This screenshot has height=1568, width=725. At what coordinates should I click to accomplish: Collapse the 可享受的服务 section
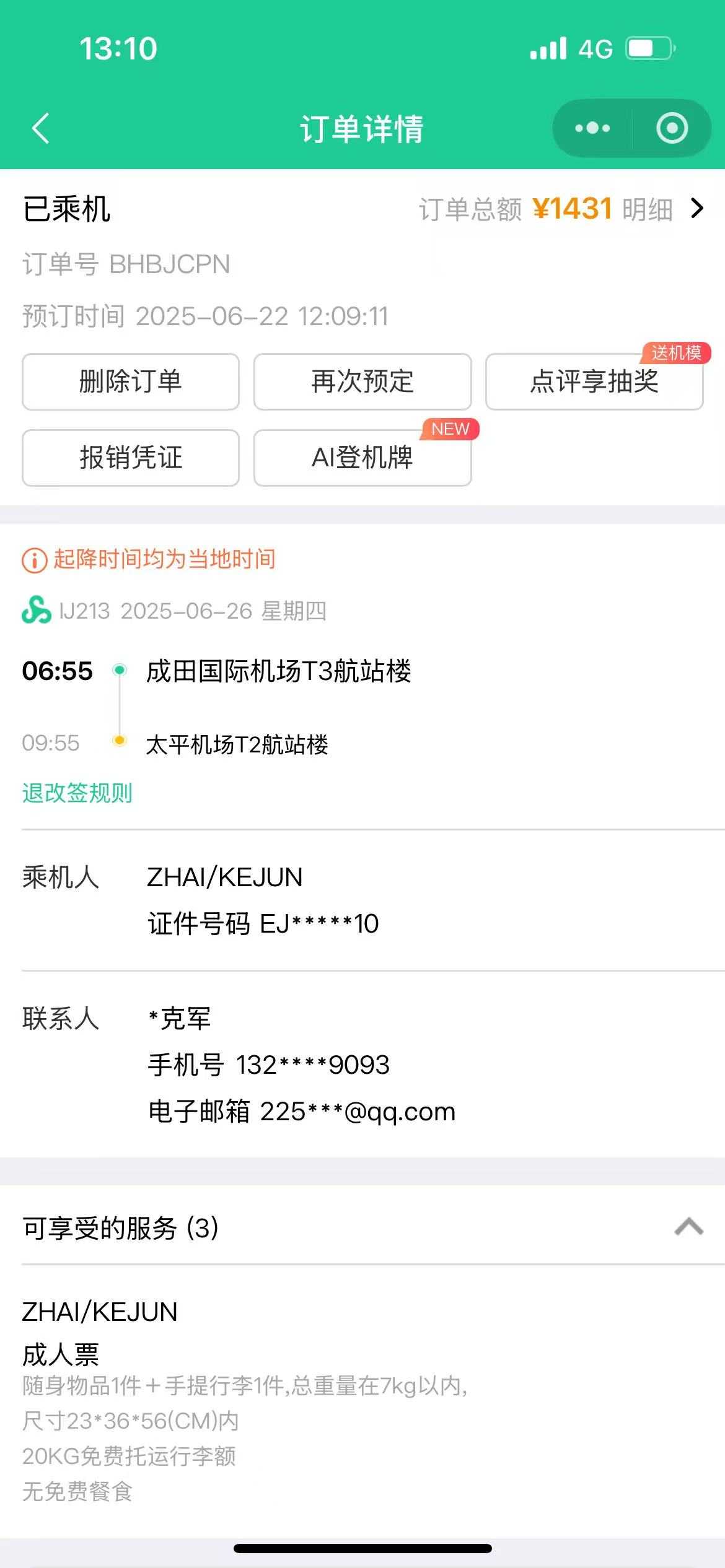(688, 1227)
